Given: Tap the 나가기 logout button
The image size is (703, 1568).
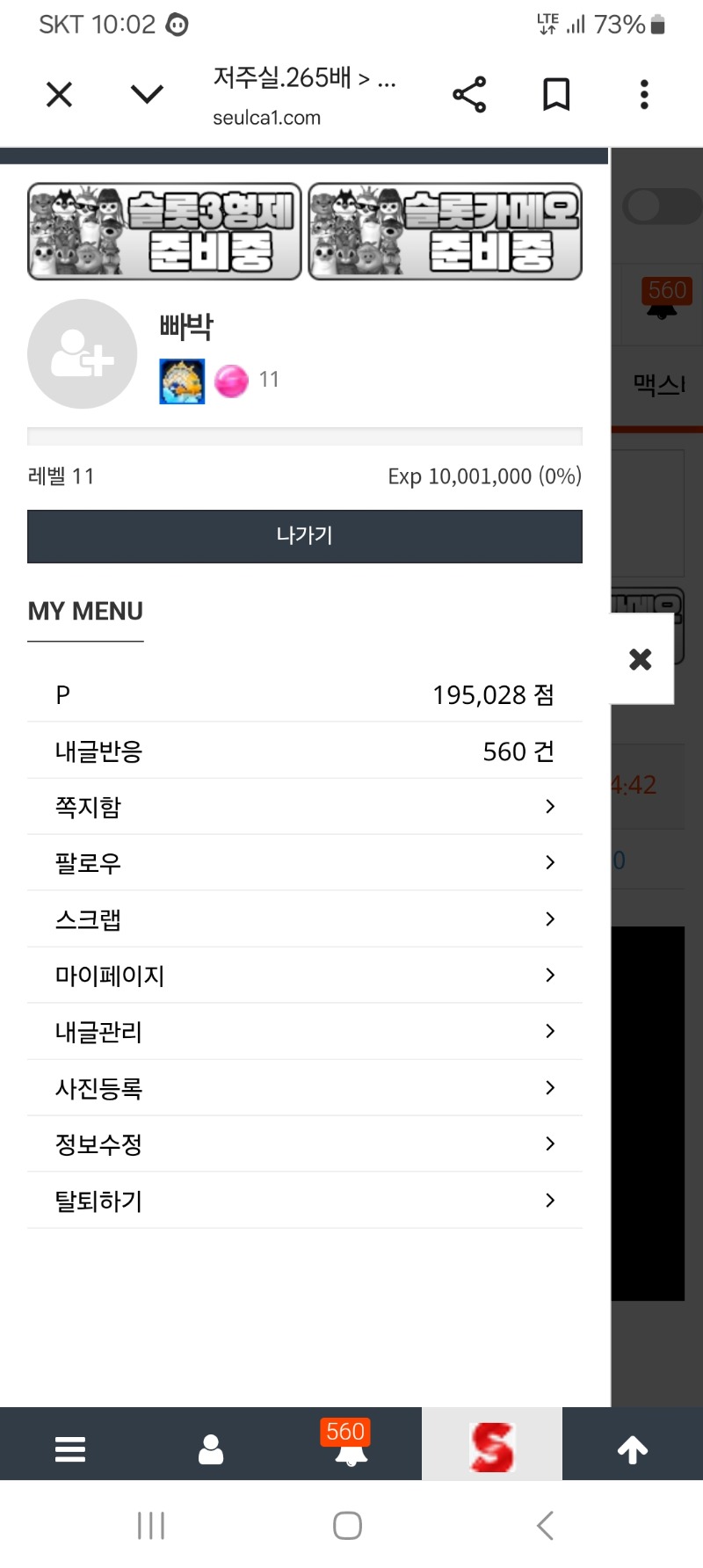Looking at the screenshot, I should coord(304,535).
